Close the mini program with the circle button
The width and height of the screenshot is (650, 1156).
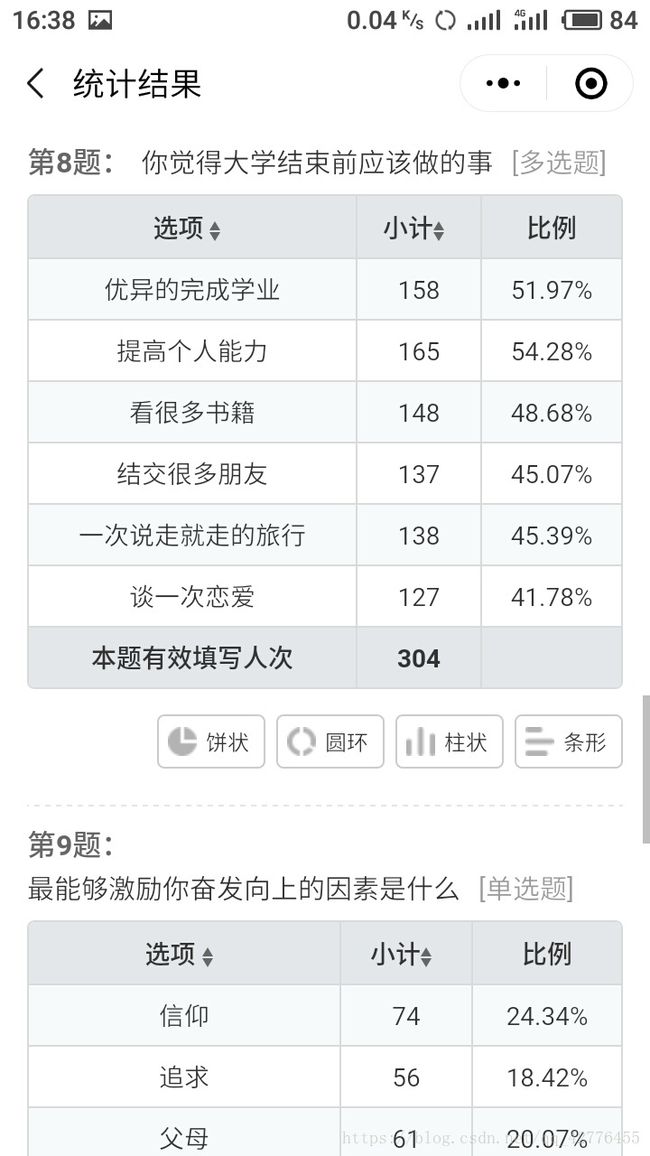[x=591, y=83]
